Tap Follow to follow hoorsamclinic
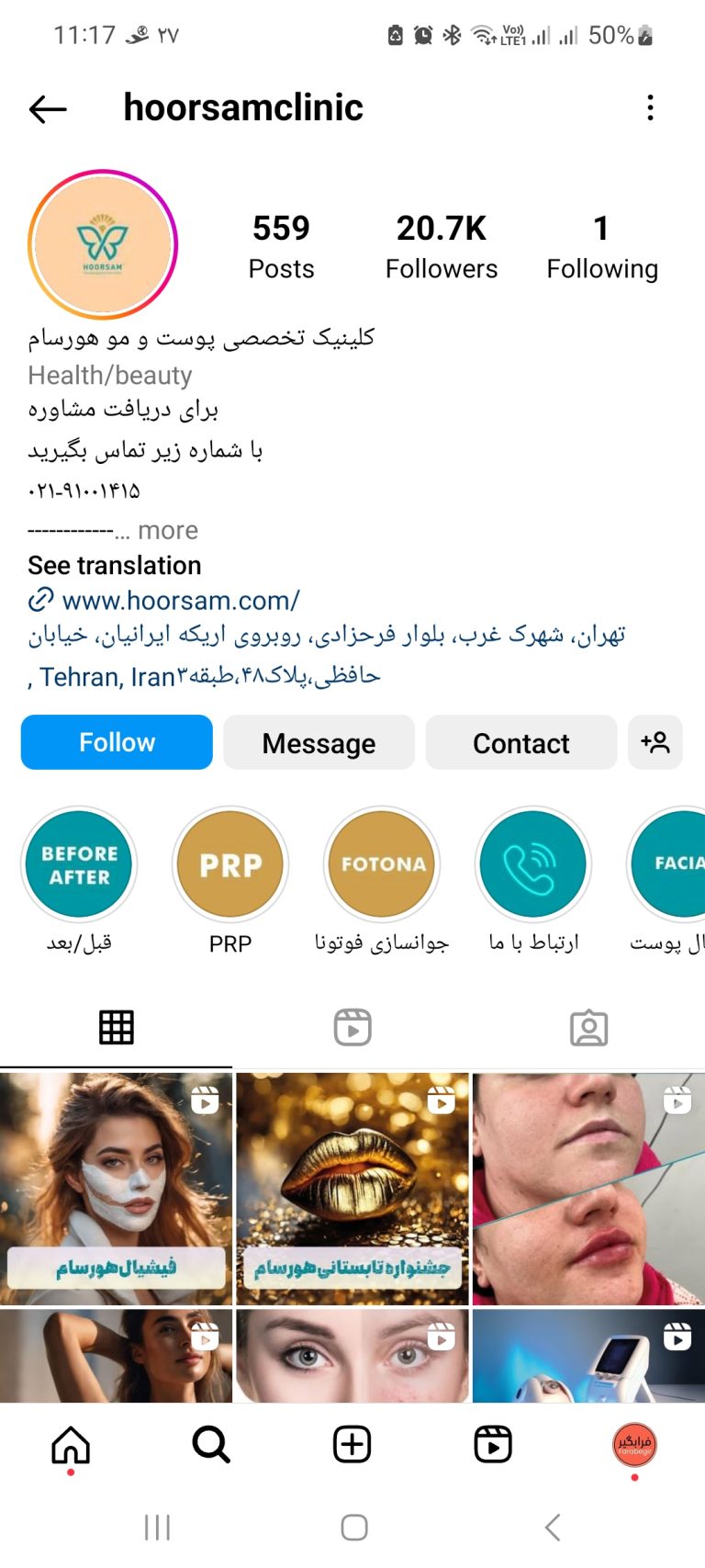 [116, 742]
